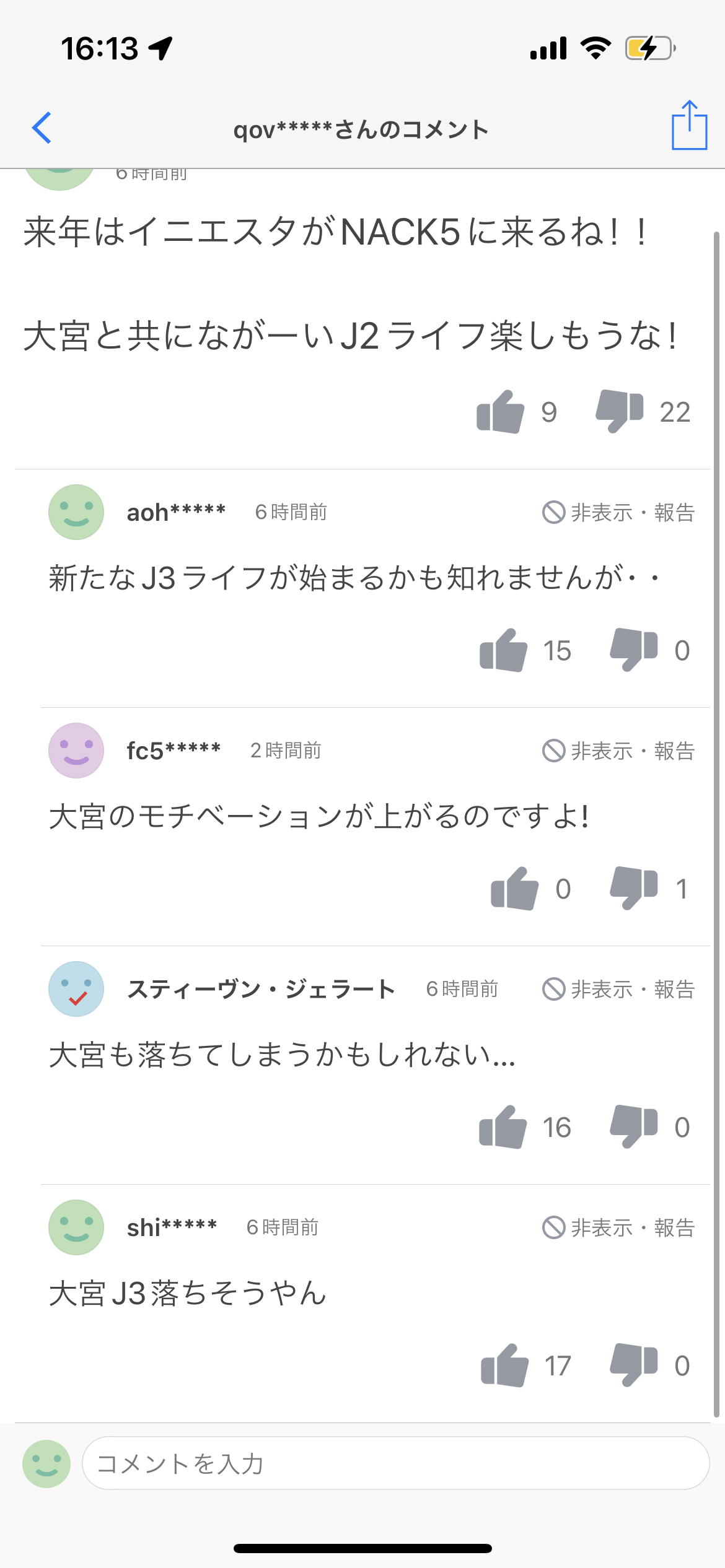Dislike aoh*****'s reply
Viewport: 725px width, 1568px height.
633,650
